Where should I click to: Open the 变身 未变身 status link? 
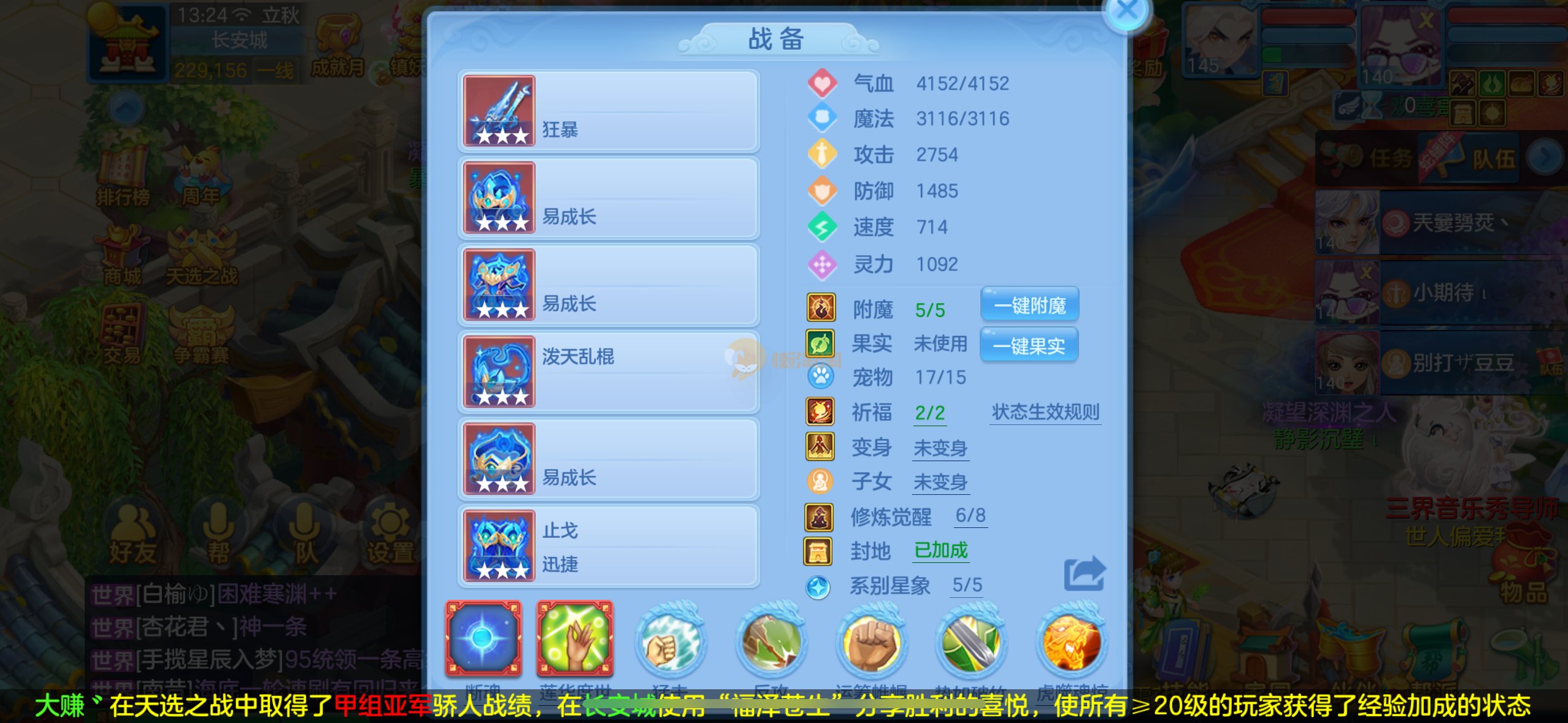coord(940,448)
